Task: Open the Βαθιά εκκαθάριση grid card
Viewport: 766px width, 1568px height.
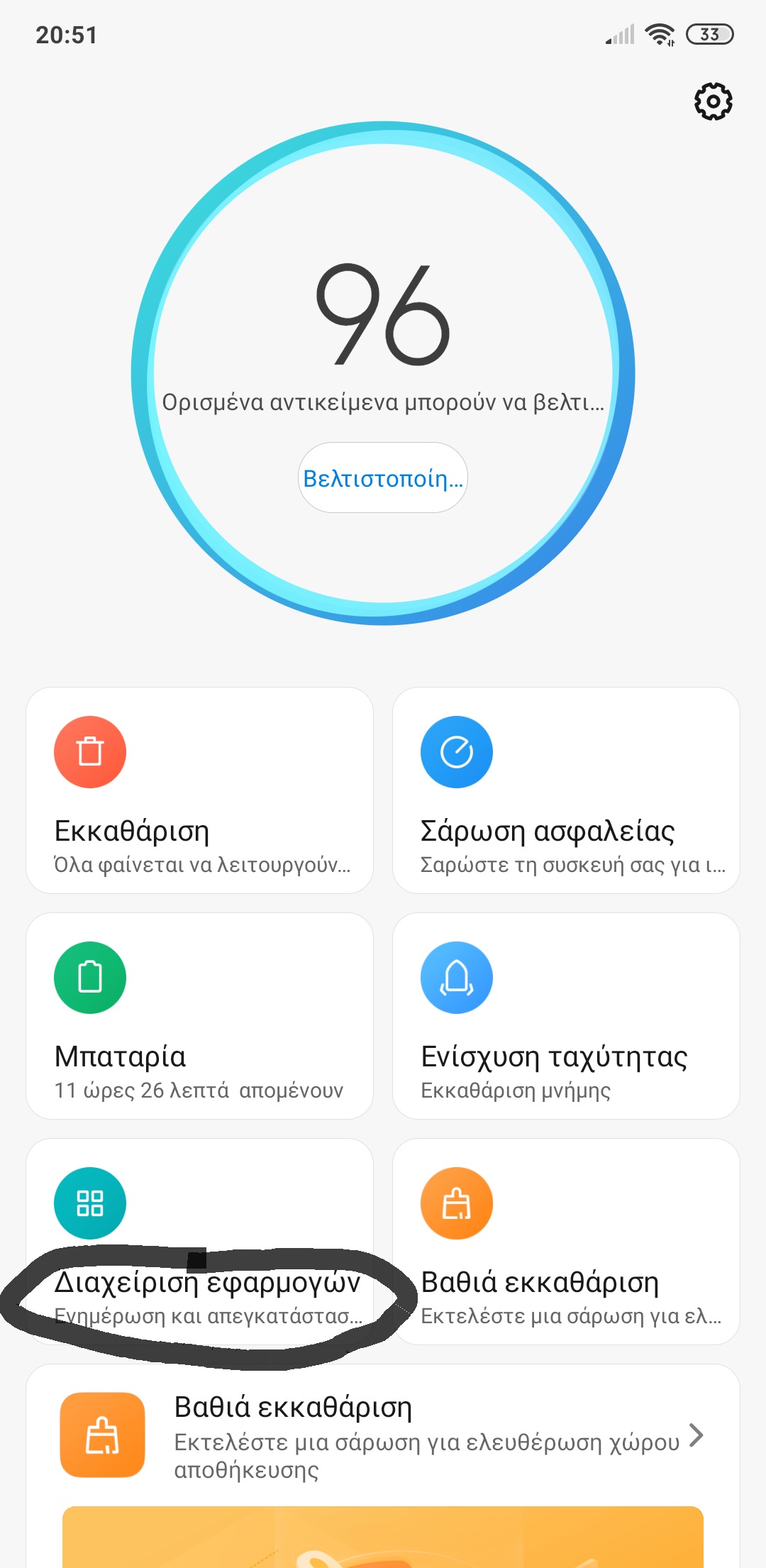Action: (566, 1242)
